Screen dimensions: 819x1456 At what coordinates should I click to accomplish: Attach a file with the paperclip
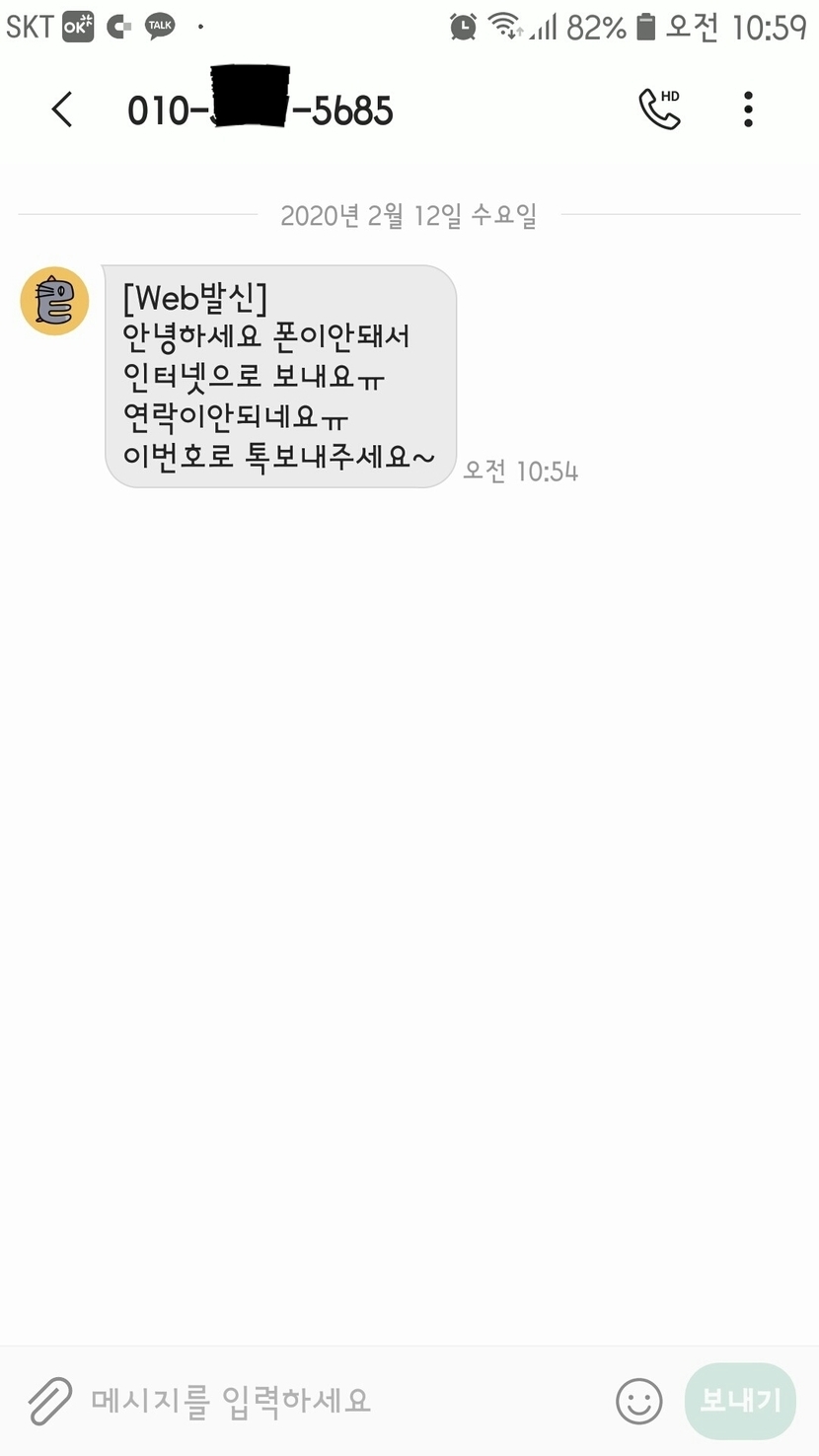click(49, 1401)
